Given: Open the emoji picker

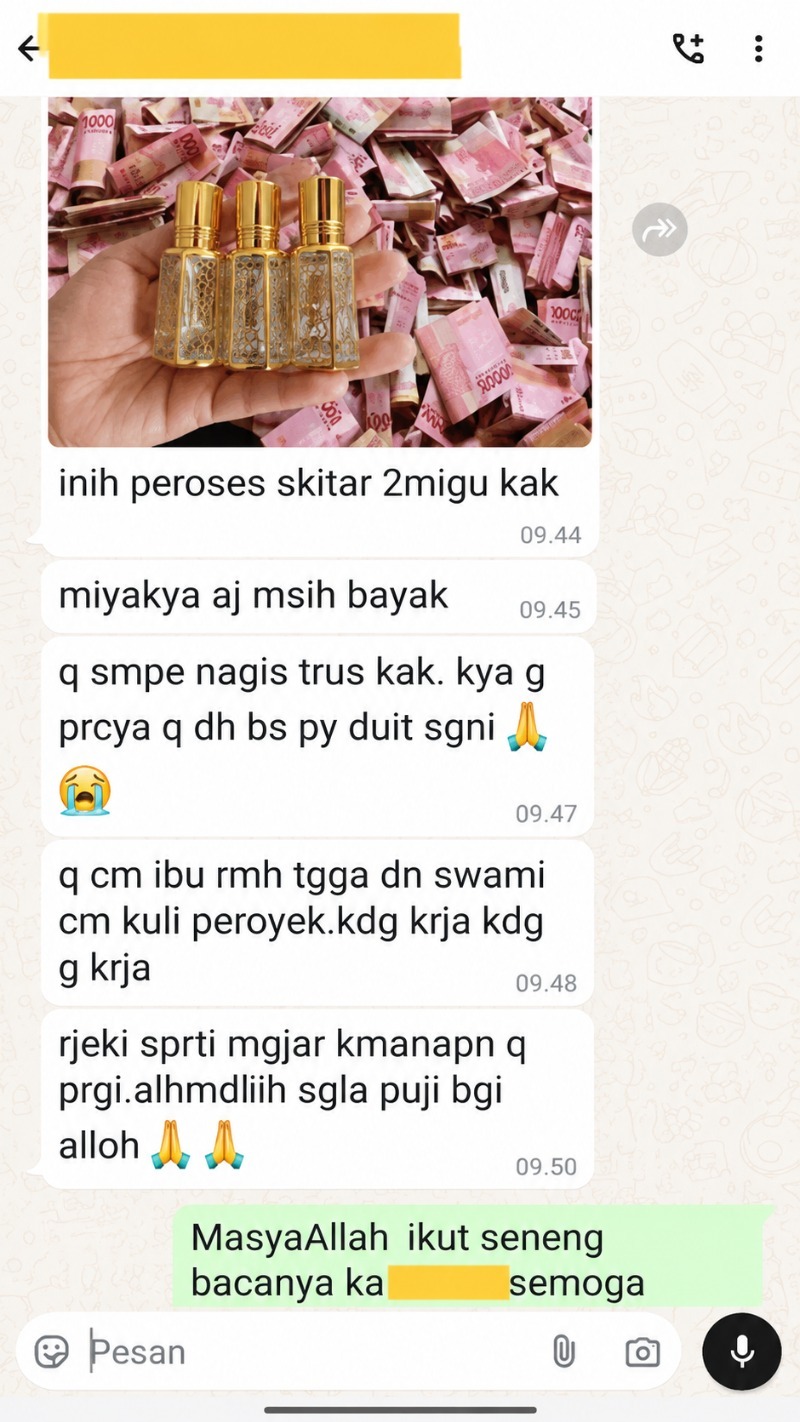Looking at the screenshot, I should 52,1352.
